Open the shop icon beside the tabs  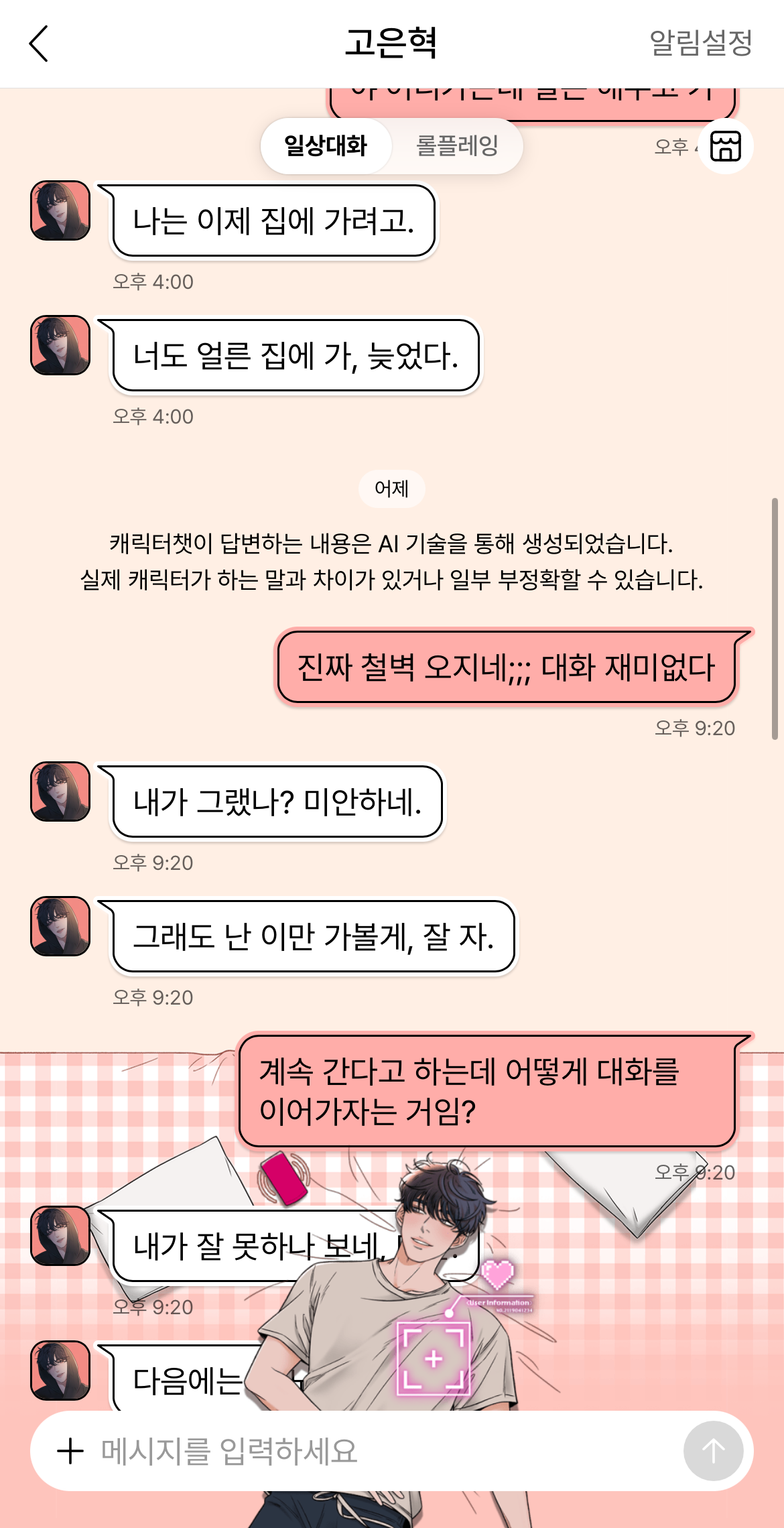pyautogui.click(x=726, y=146)
